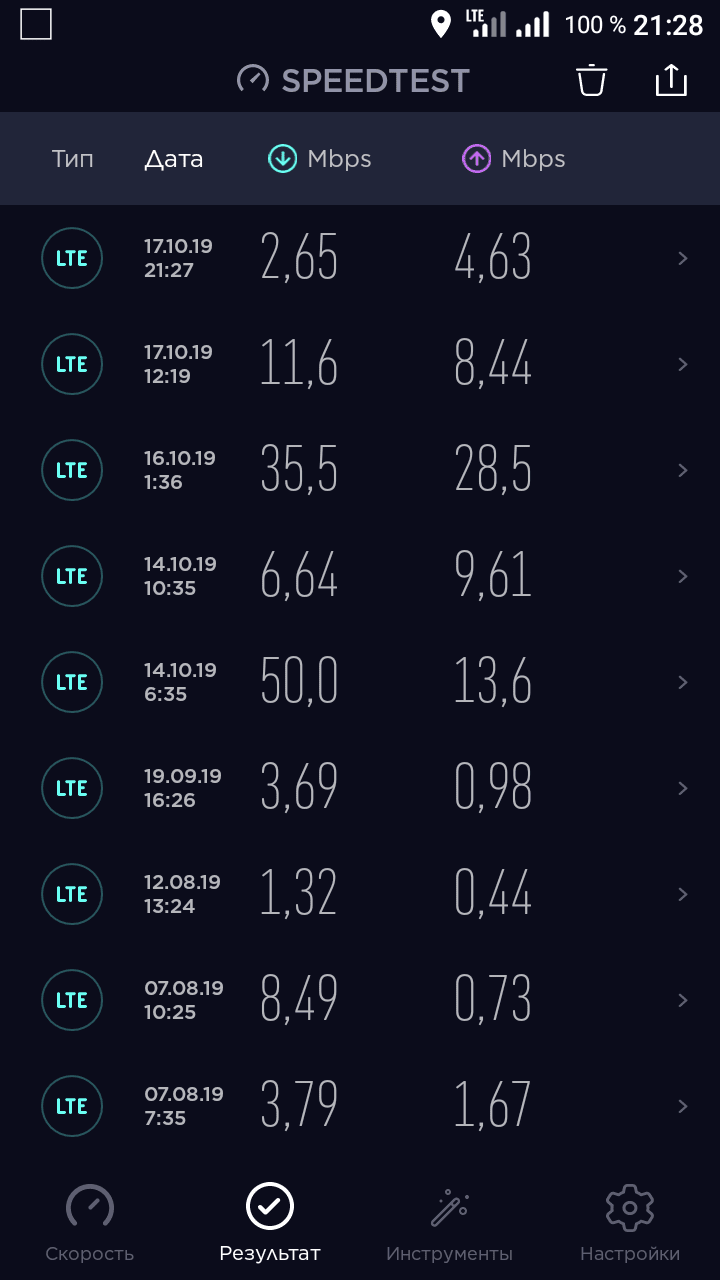Open the result from 17.10.19 21:27

[360, 258]
